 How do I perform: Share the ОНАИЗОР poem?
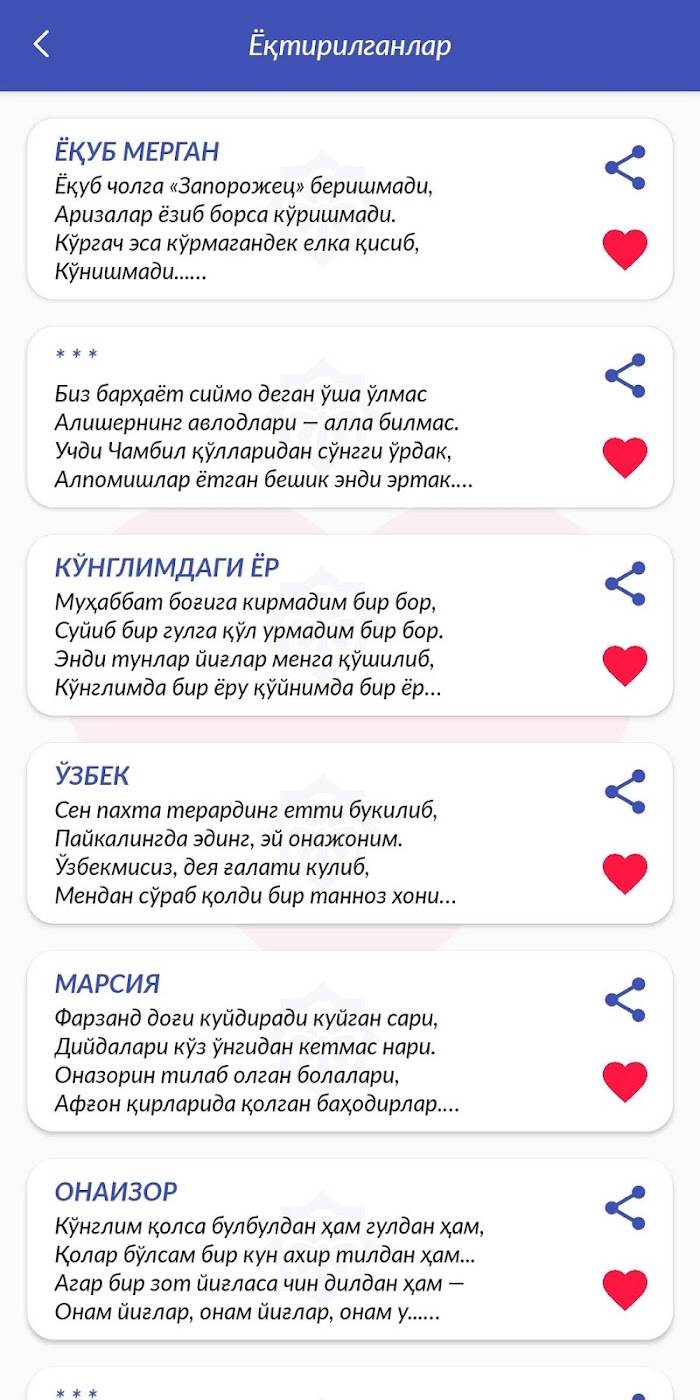[x=625, y=1208]
